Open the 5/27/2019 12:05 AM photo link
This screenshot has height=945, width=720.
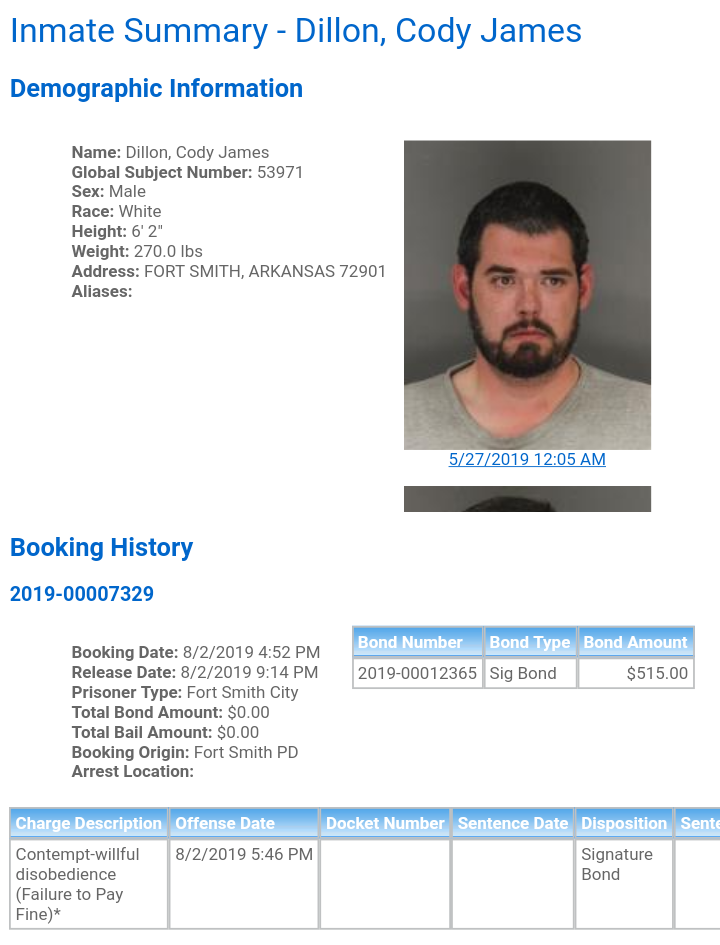pos(527,460)
